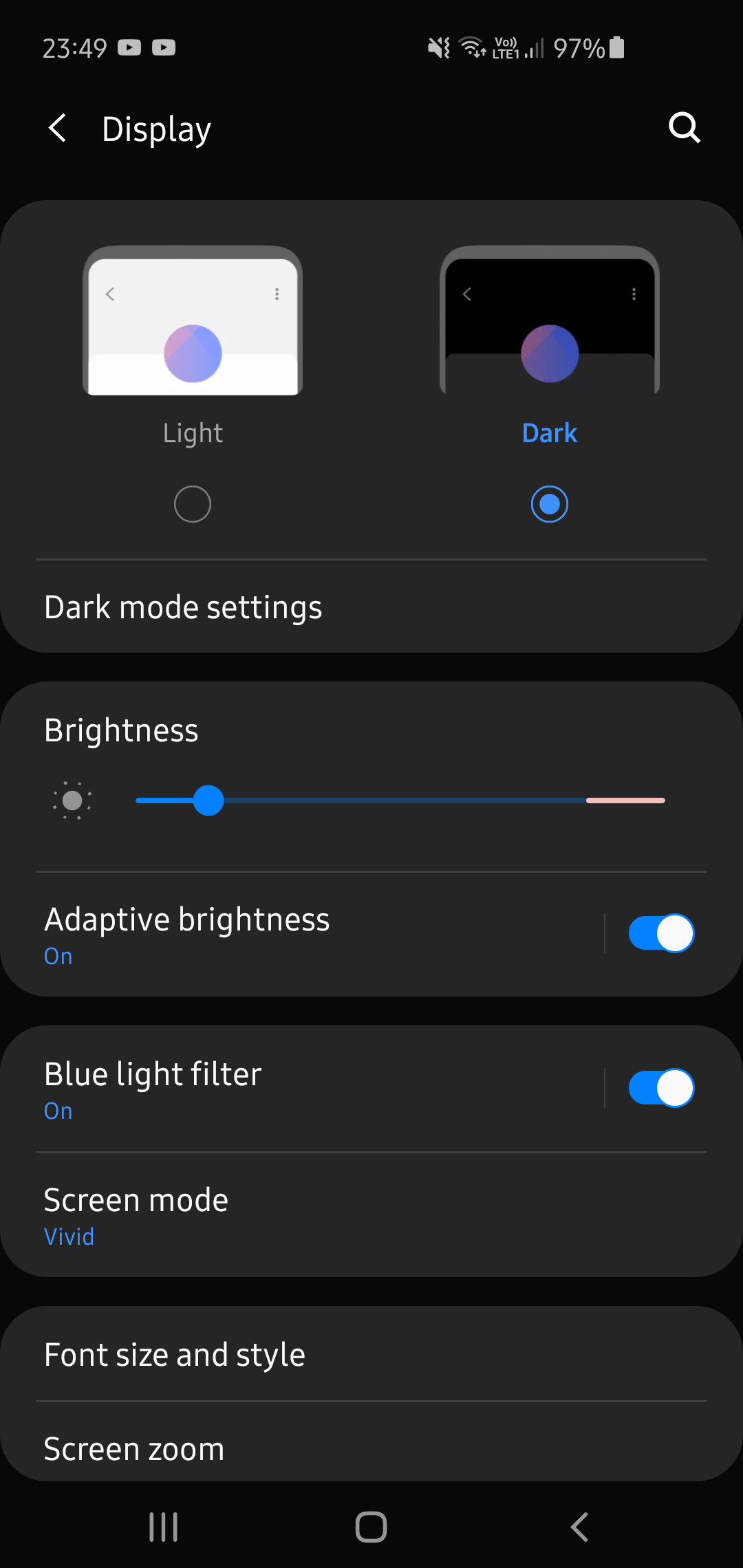Open recent apps from the navigation bar

tap(164, 1527)
